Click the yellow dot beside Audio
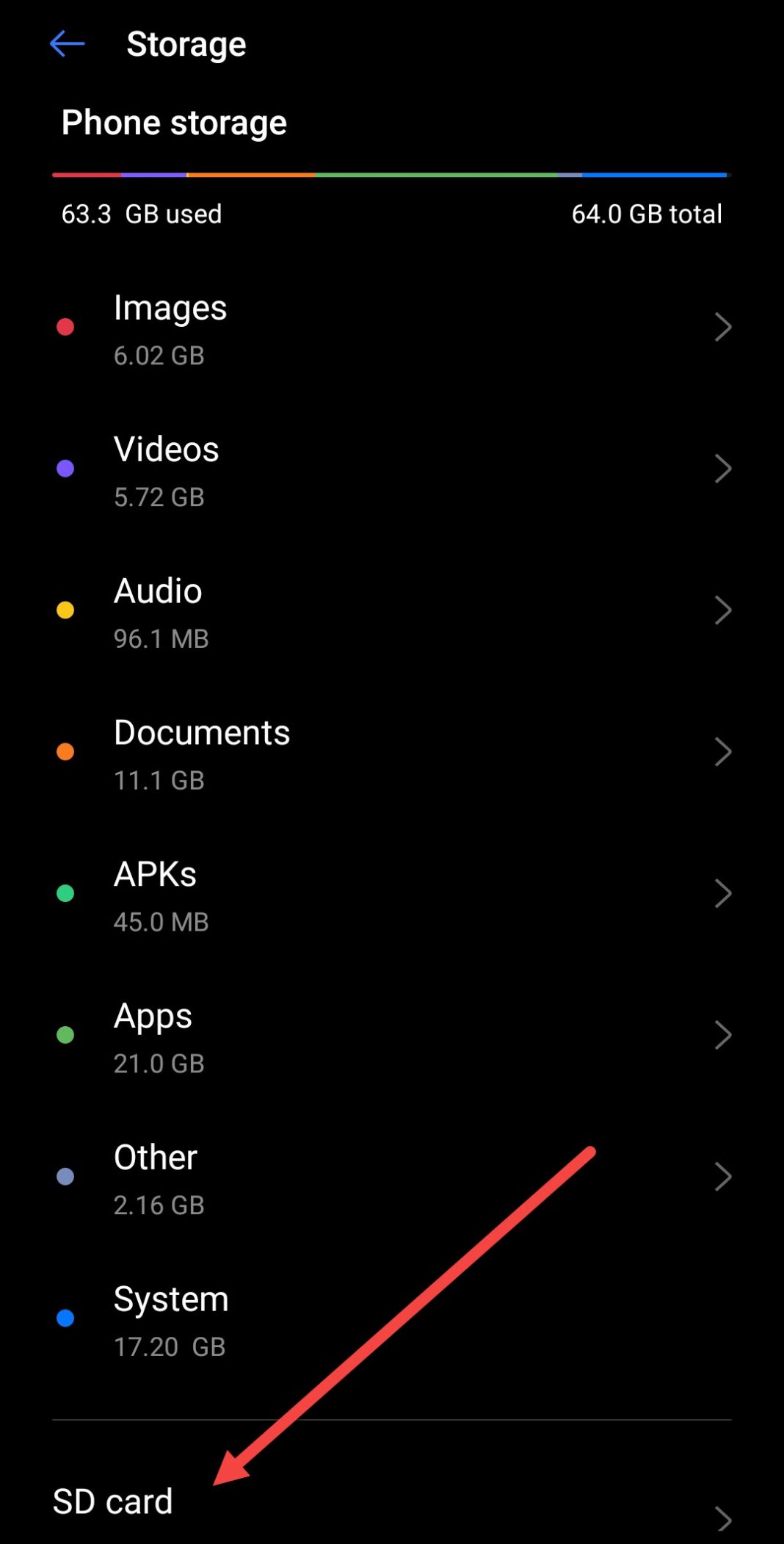 (65, 610)
